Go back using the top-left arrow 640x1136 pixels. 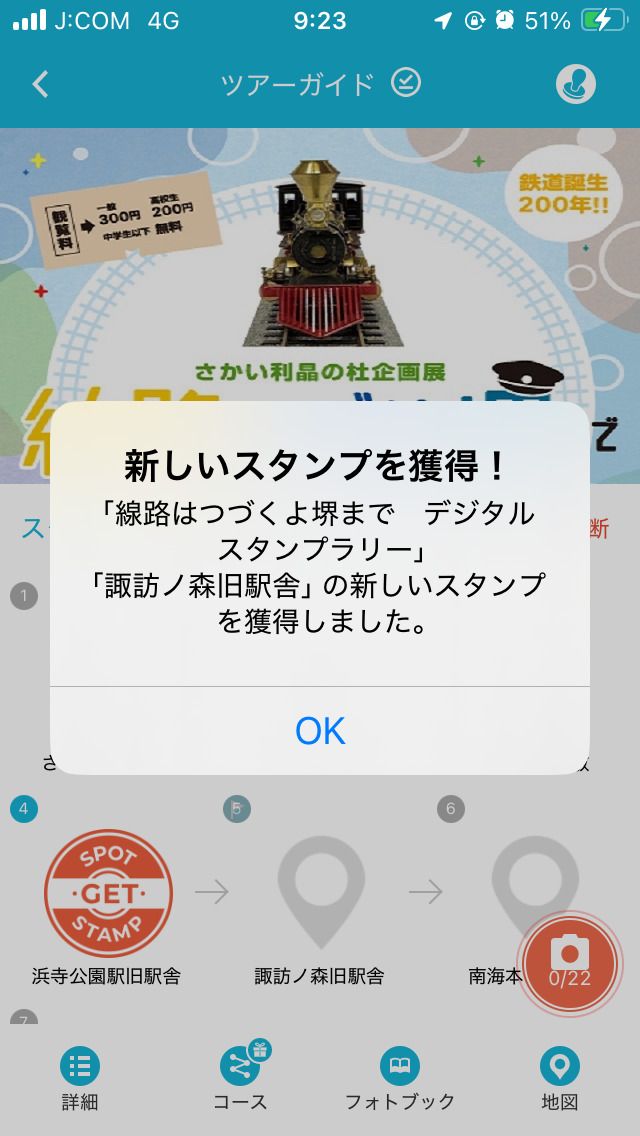coord(40,84)
